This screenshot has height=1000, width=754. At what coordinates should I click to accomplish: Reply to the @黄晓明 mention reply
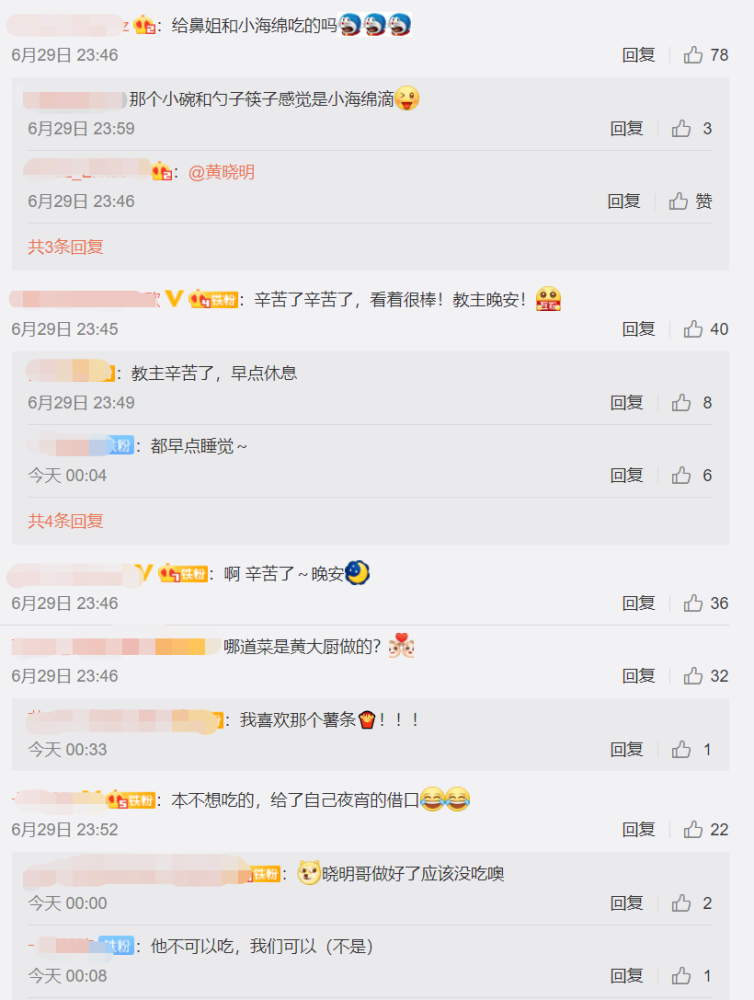point(624,201)
